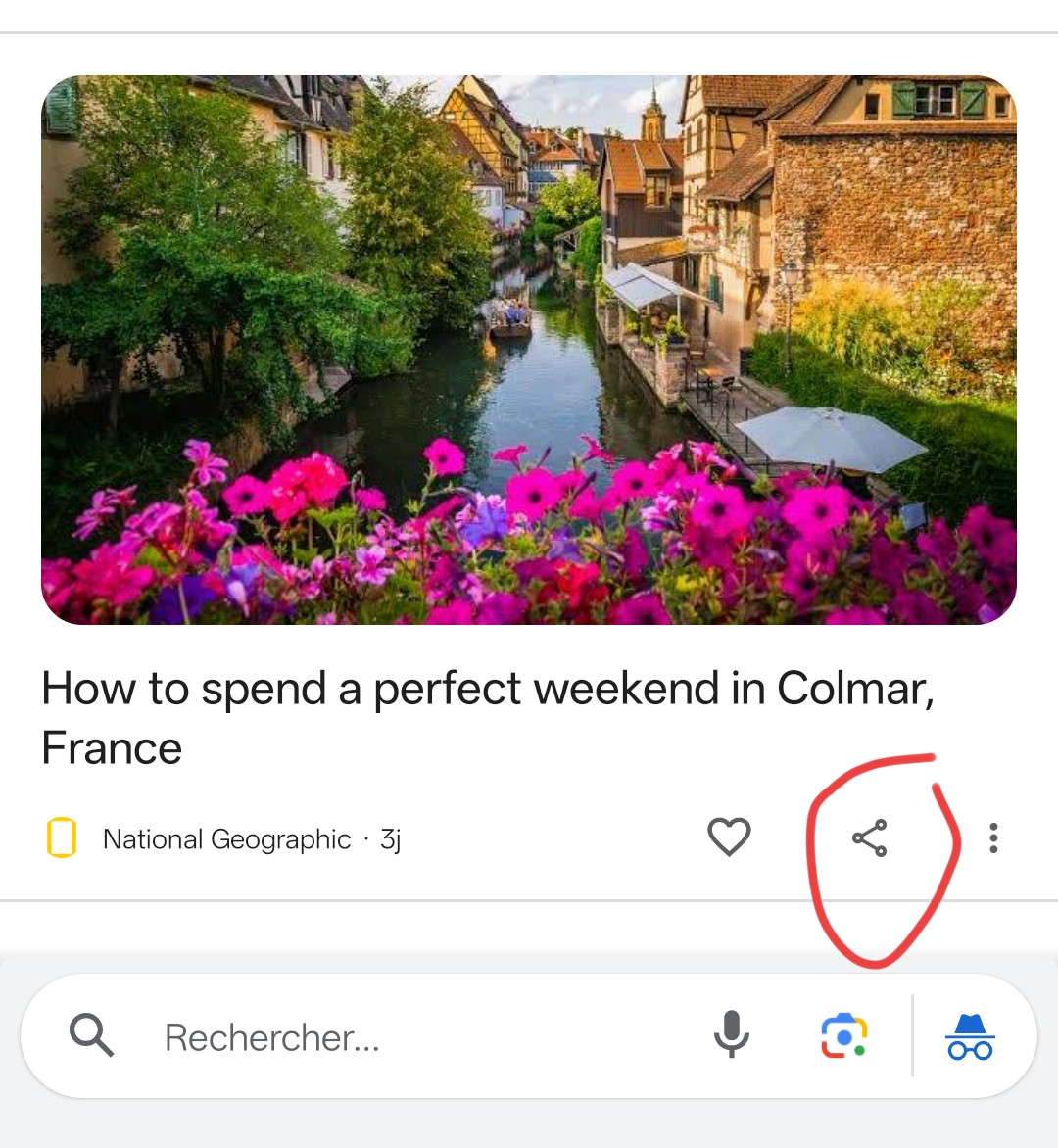Start voice search with the microphone

(x=731, y=1035)
